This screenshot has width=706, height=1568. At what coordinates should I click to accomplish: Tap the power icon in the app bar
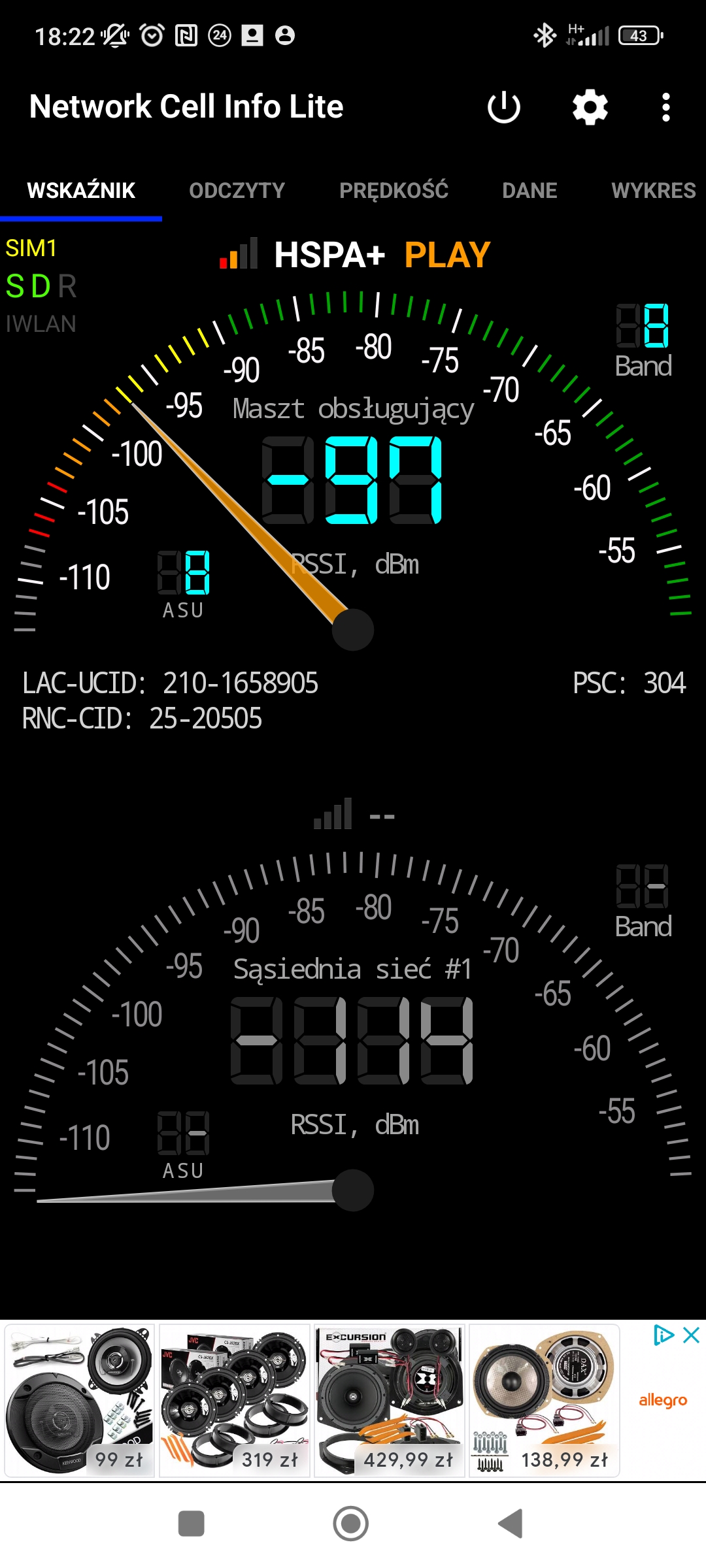503,107
